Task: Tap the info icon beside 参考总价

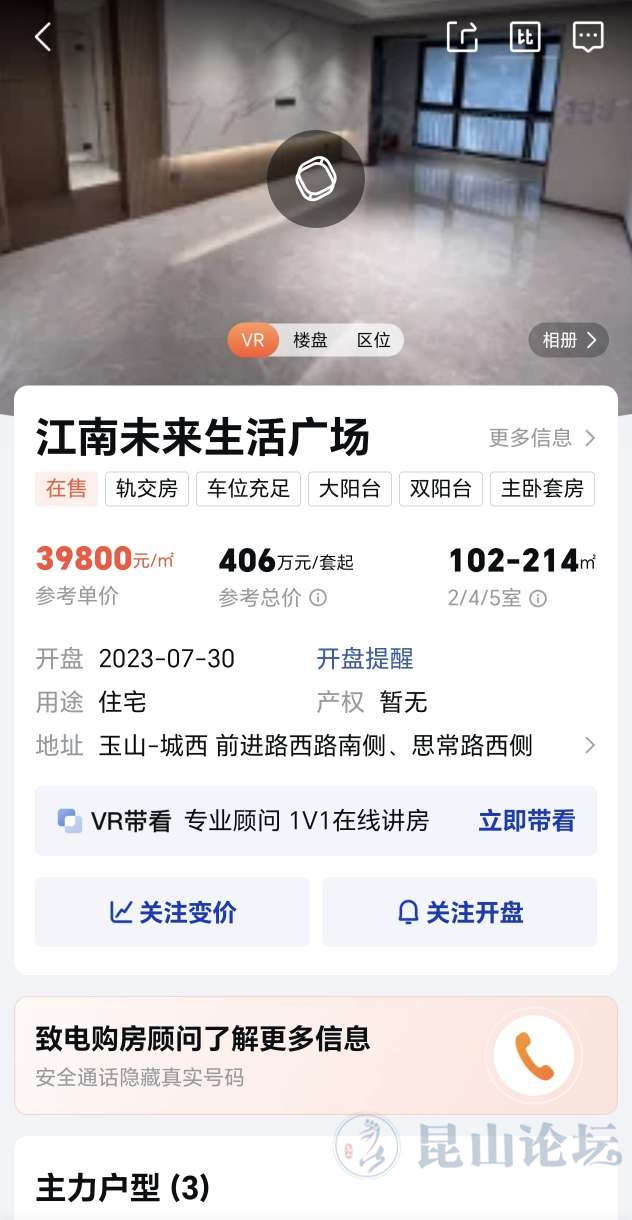Action: (x=318, y=598)
